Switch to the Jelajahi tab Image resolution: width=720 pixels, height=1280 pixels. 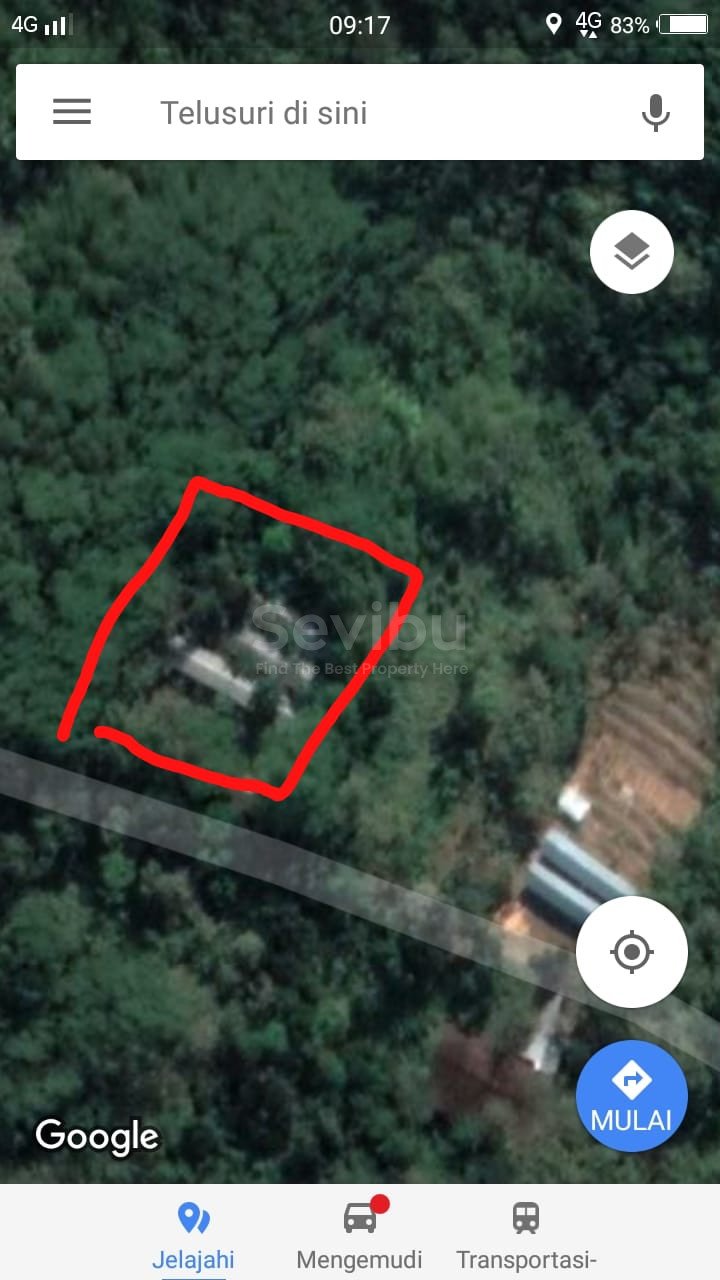click(x=193, y=1236)
